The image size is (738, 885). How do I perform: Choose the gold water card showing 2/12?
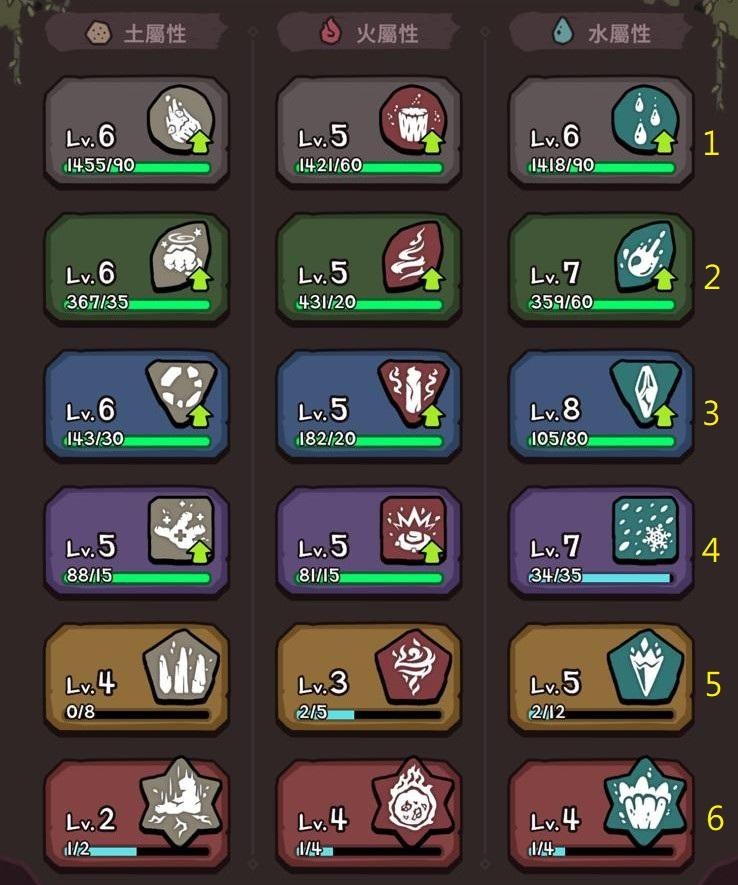(601, 678)
